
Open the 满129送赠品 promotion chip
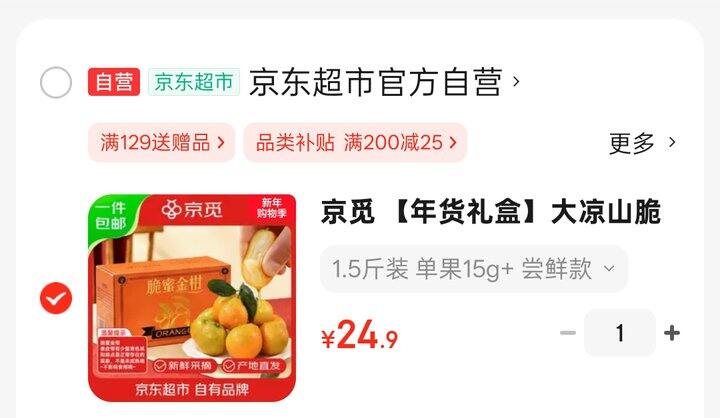point(162,142)
